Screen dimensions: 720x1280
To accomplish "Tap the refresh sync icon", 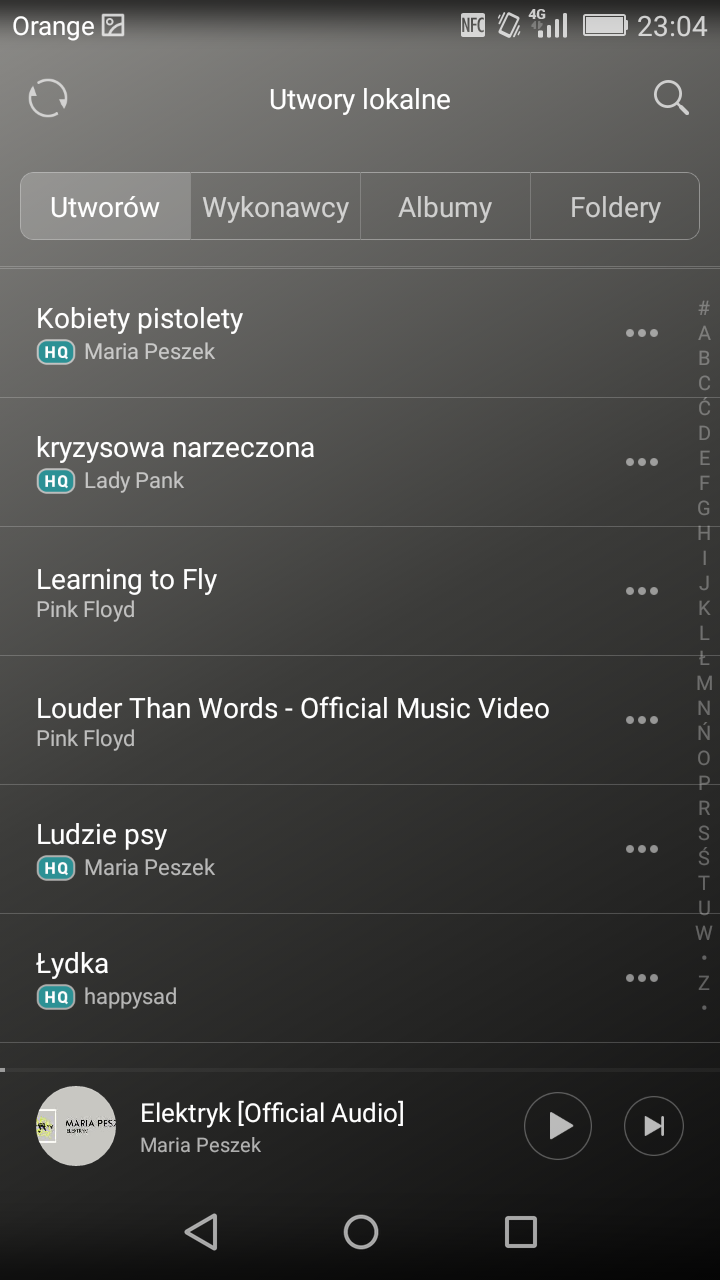I will pyautogui.click(x=48, y=99).
